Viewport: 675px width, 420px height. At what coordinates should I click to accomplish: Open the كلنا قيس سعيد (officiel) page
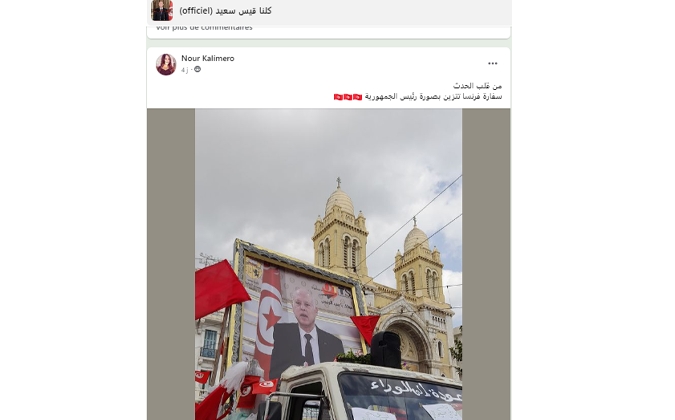(x=225, y=10)
